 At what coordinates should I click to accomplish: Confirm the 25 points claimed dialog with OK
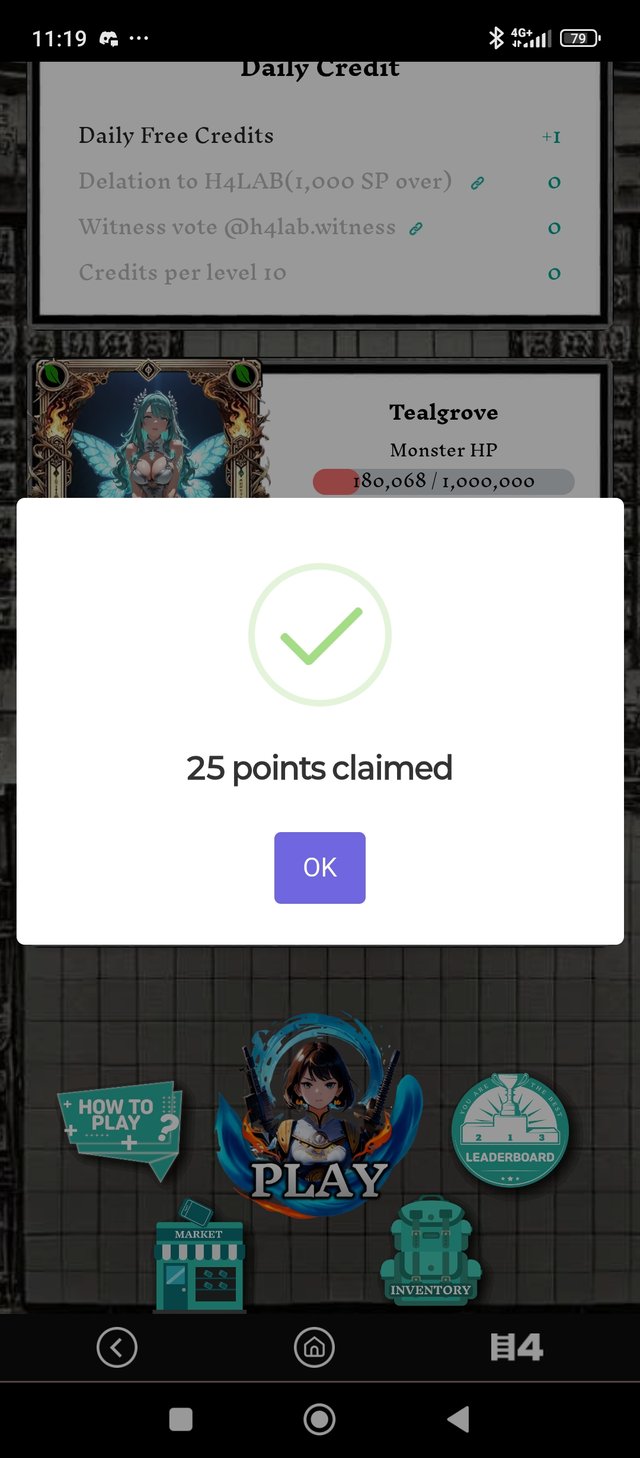pyautogui.click(x=319, y=867)
